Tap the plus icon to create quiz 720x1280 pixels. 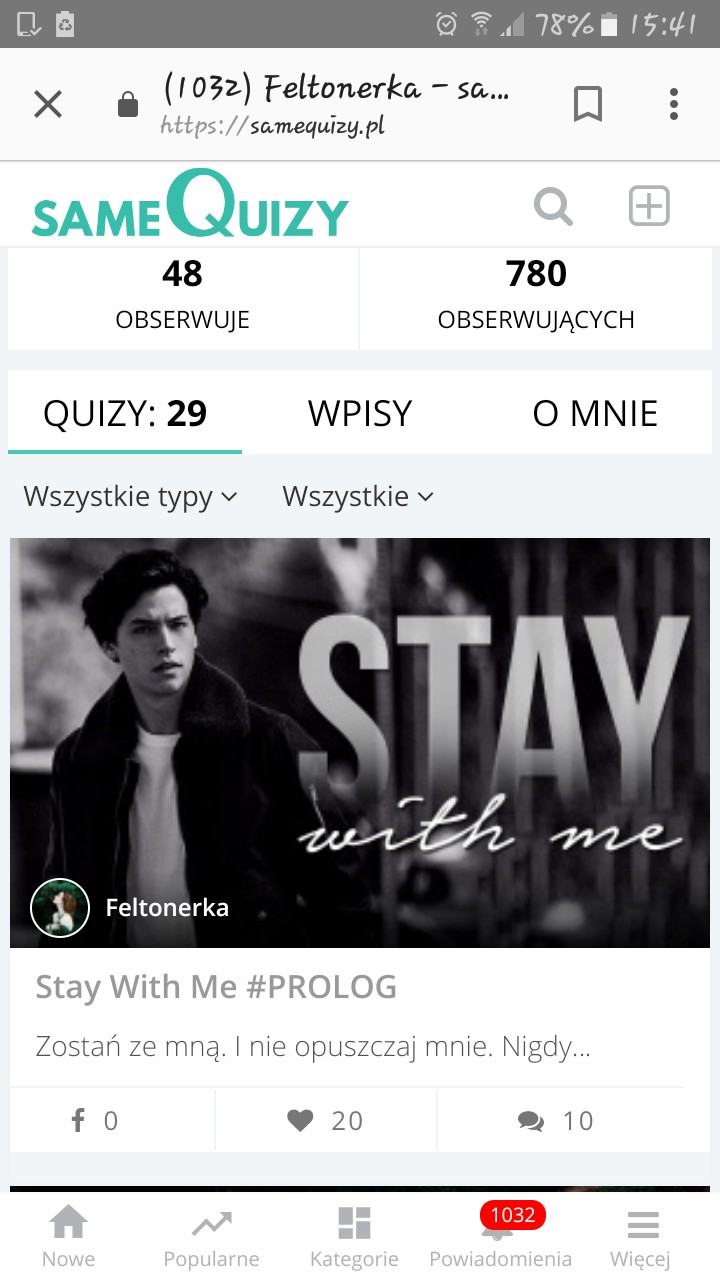pos(648,207)
